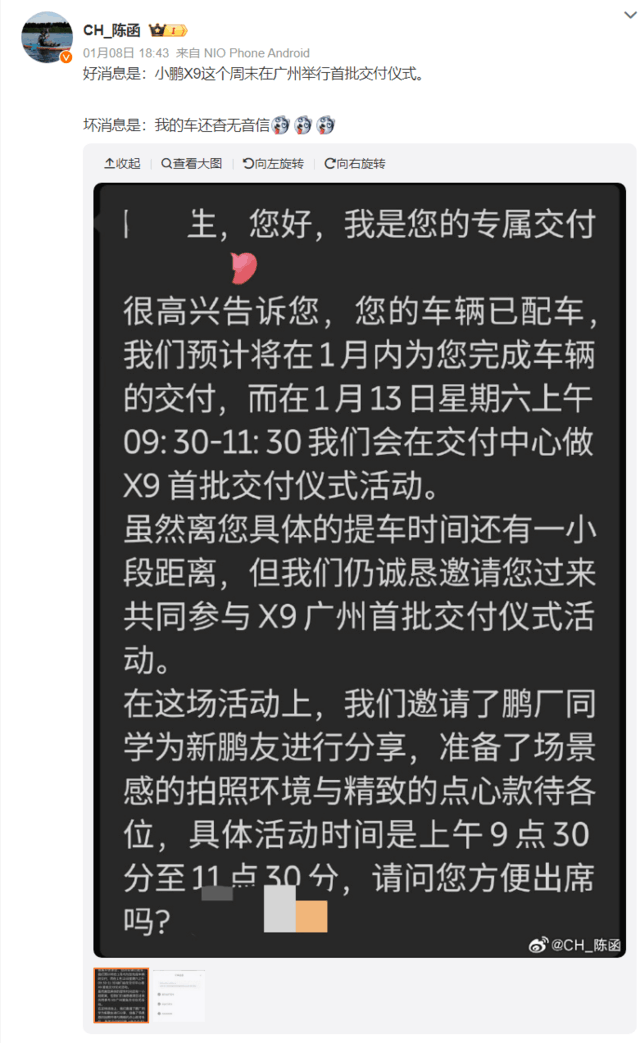
Task: View the large image via 查看大图
Action: (x=192, y=164)
